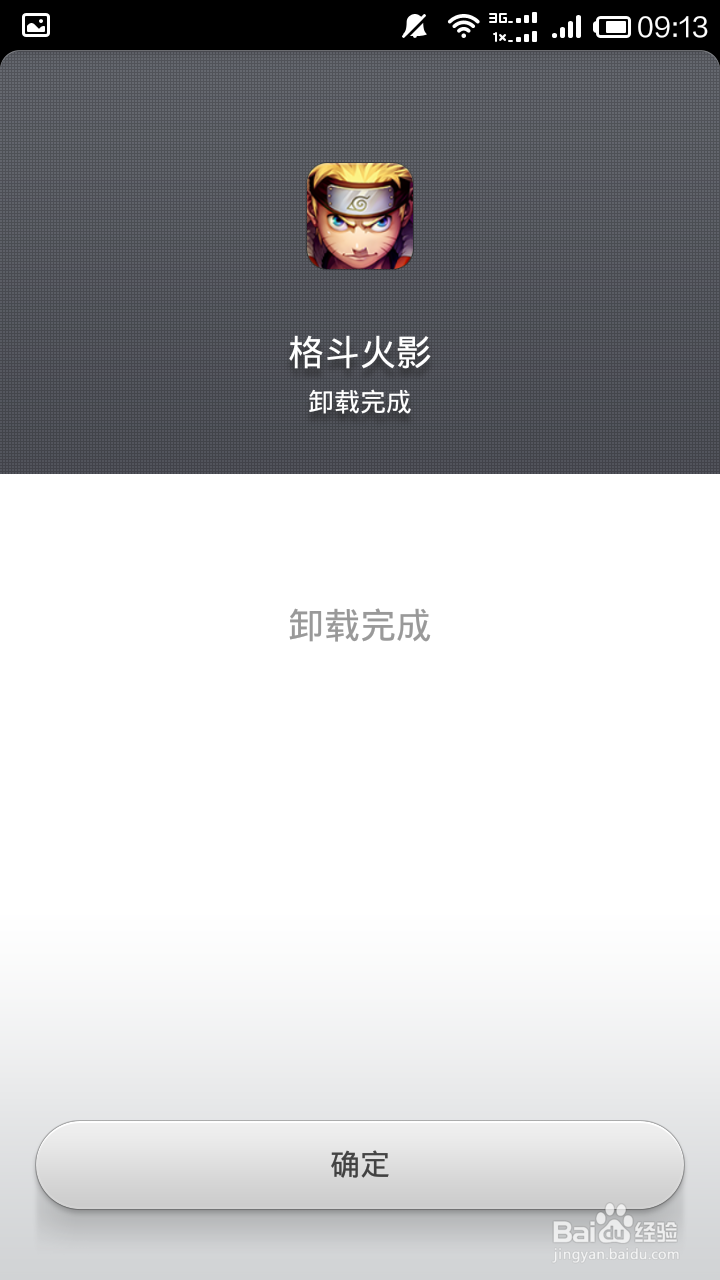720x1280 pixels.
Task: Tap the large 卸载完成 message
Action: point(360,628)
